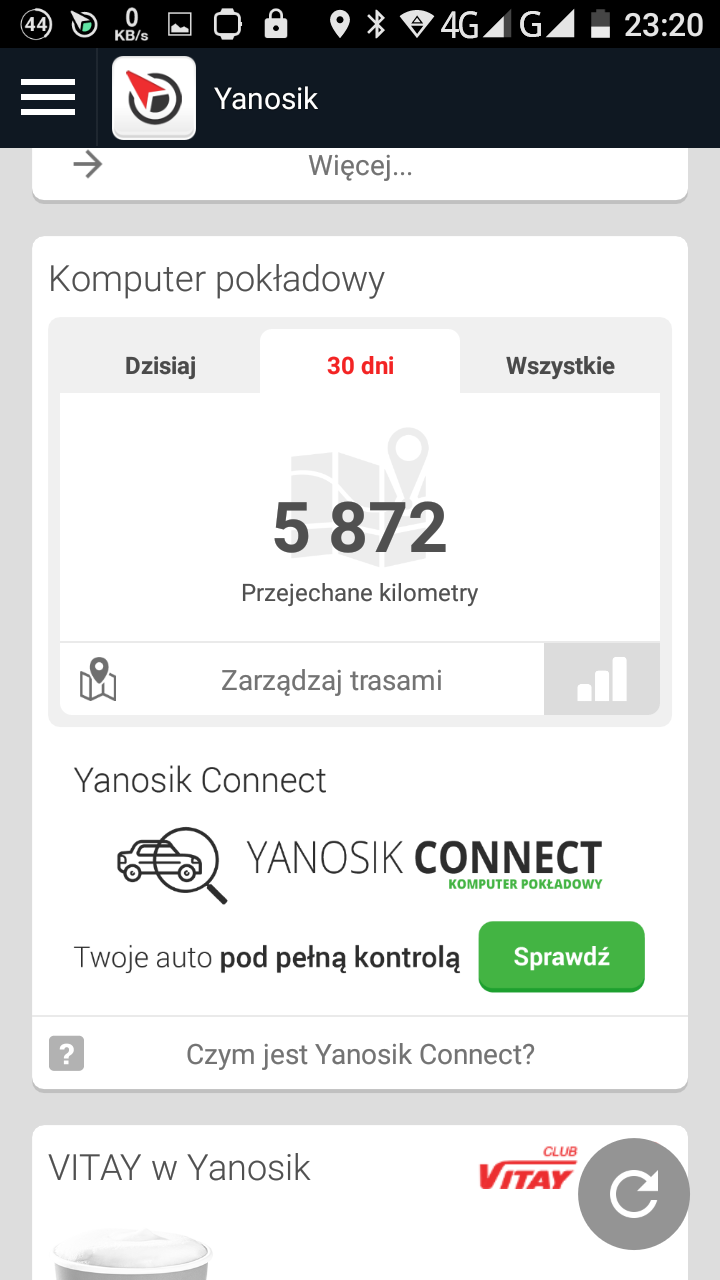720x1280 pixels.
Task: Open Czym jest Yanosik Connect?
Action: [360, 1054]
